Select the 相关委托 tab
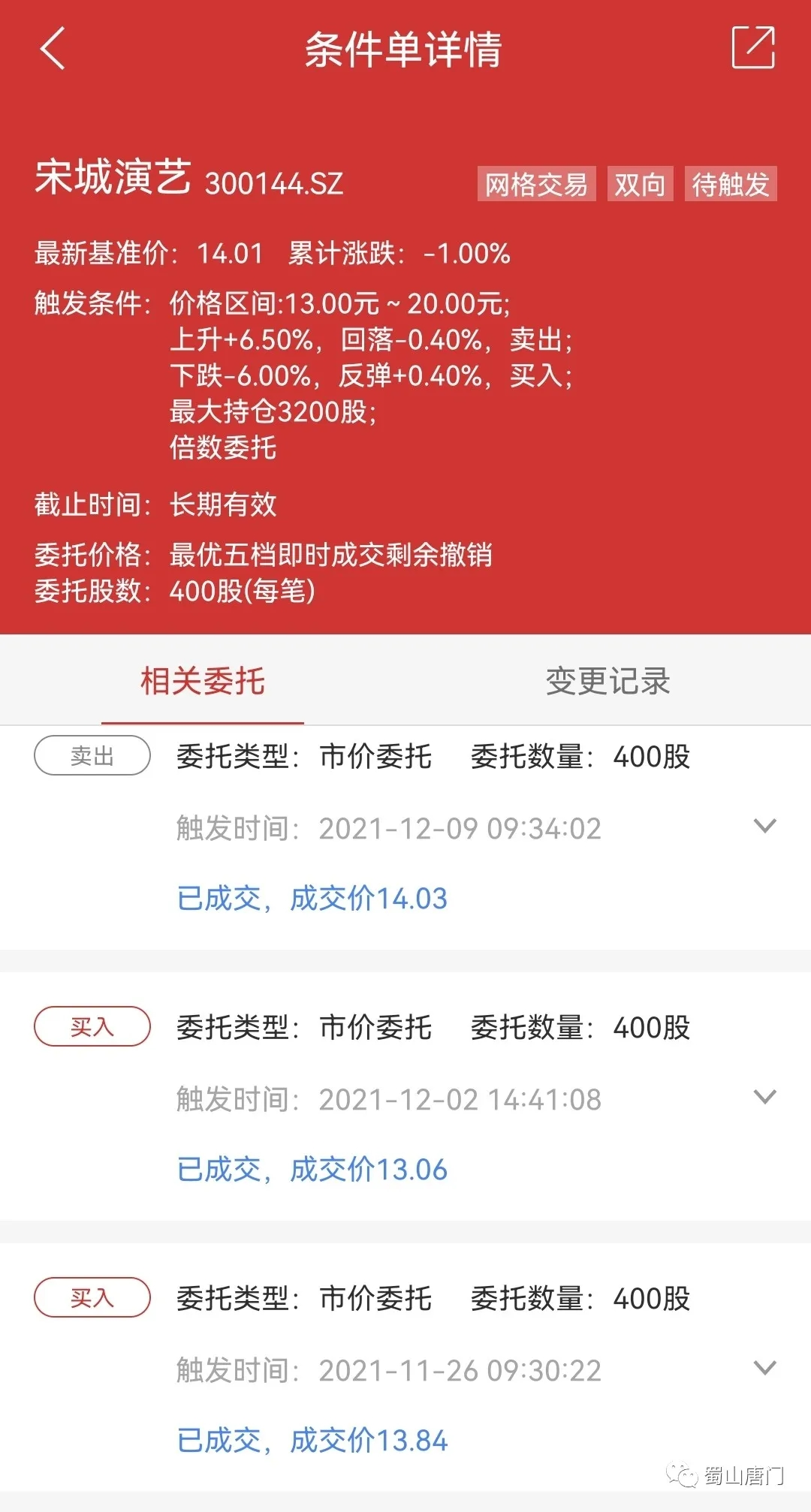The height and width of the screenshot is (1512, 811). (x=203, y=681)
